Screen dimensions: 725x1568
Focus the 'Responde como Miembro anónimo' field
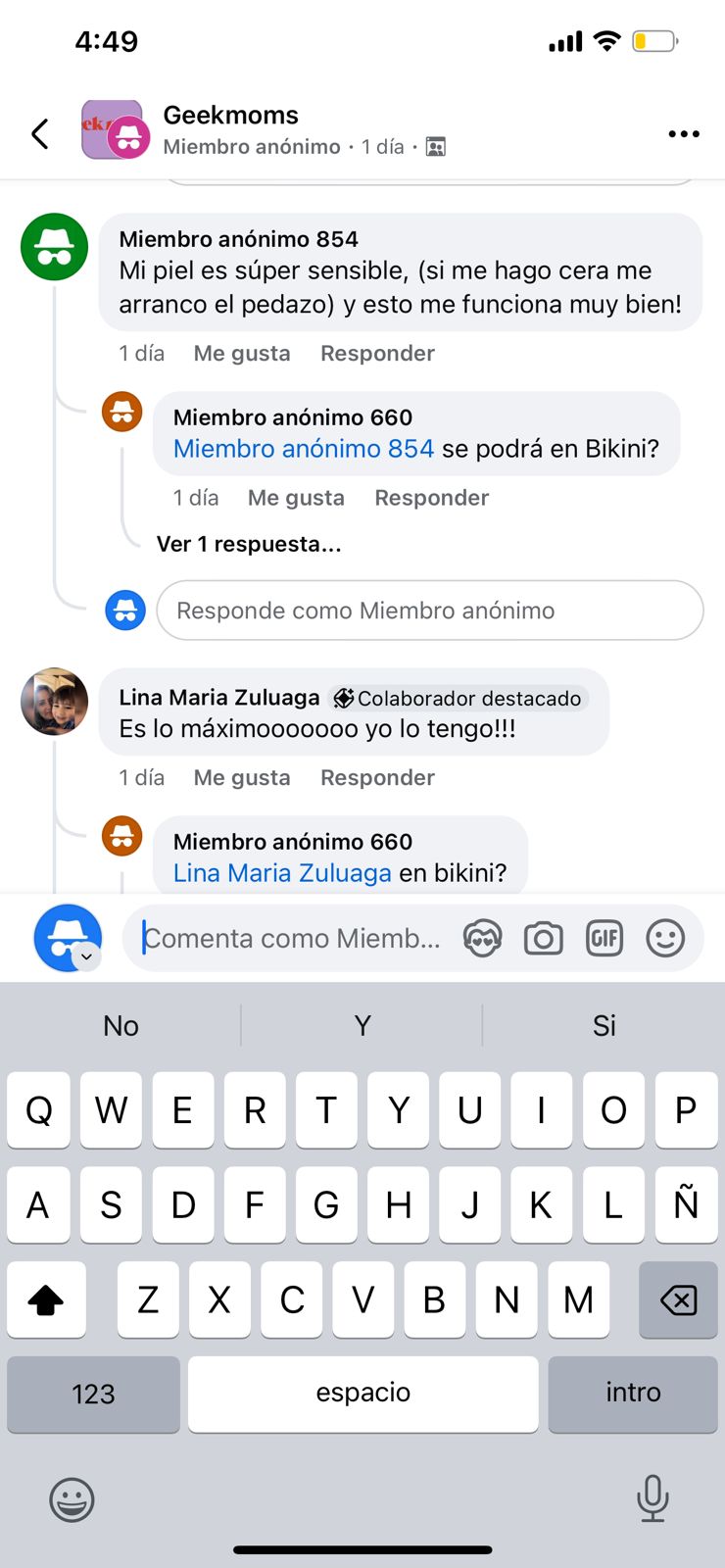point(429,611)
